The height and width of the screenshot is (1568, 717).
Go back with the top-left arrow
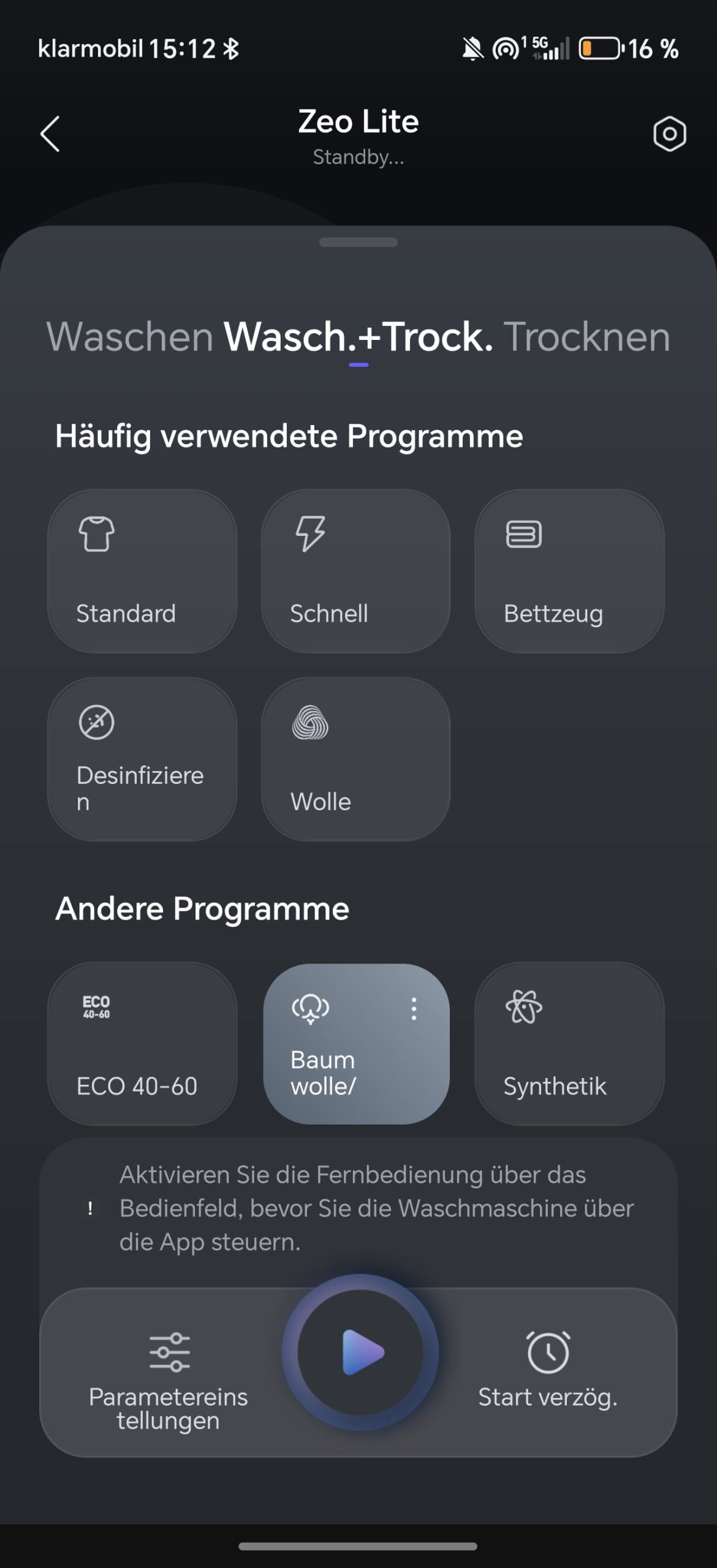pyautogui.click(x=50, y=134)
